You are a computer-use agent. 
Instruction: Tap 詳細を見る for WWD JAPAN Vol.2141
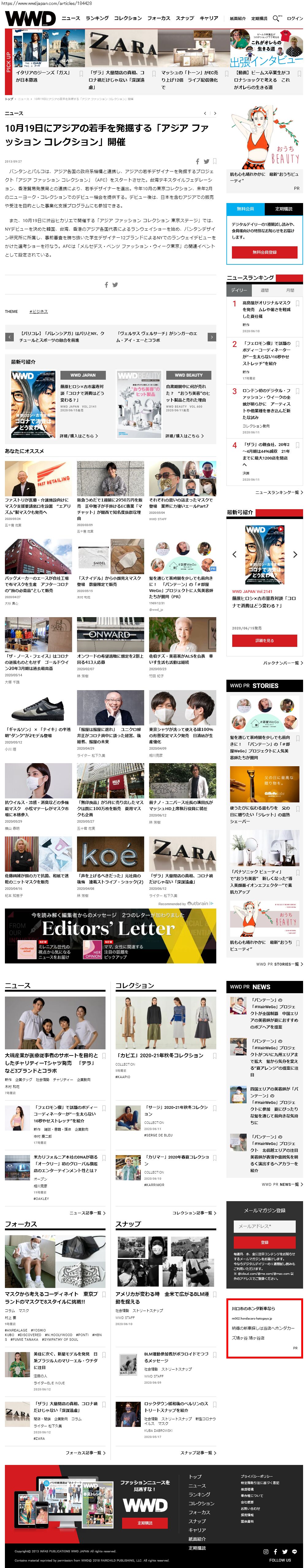click(264, 640)
